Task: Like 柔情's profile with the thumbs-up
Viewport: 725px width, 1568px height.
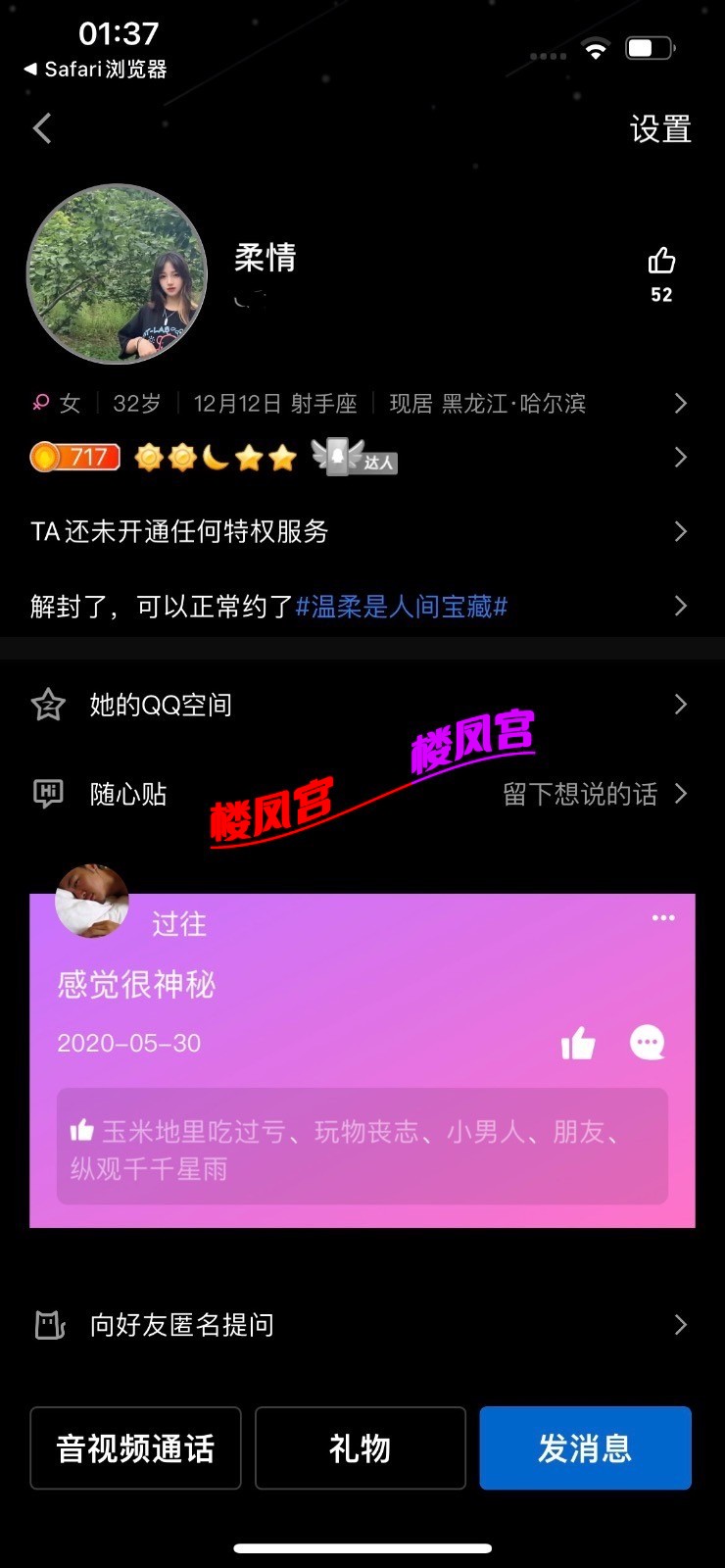Action: (x=661, y=262)
